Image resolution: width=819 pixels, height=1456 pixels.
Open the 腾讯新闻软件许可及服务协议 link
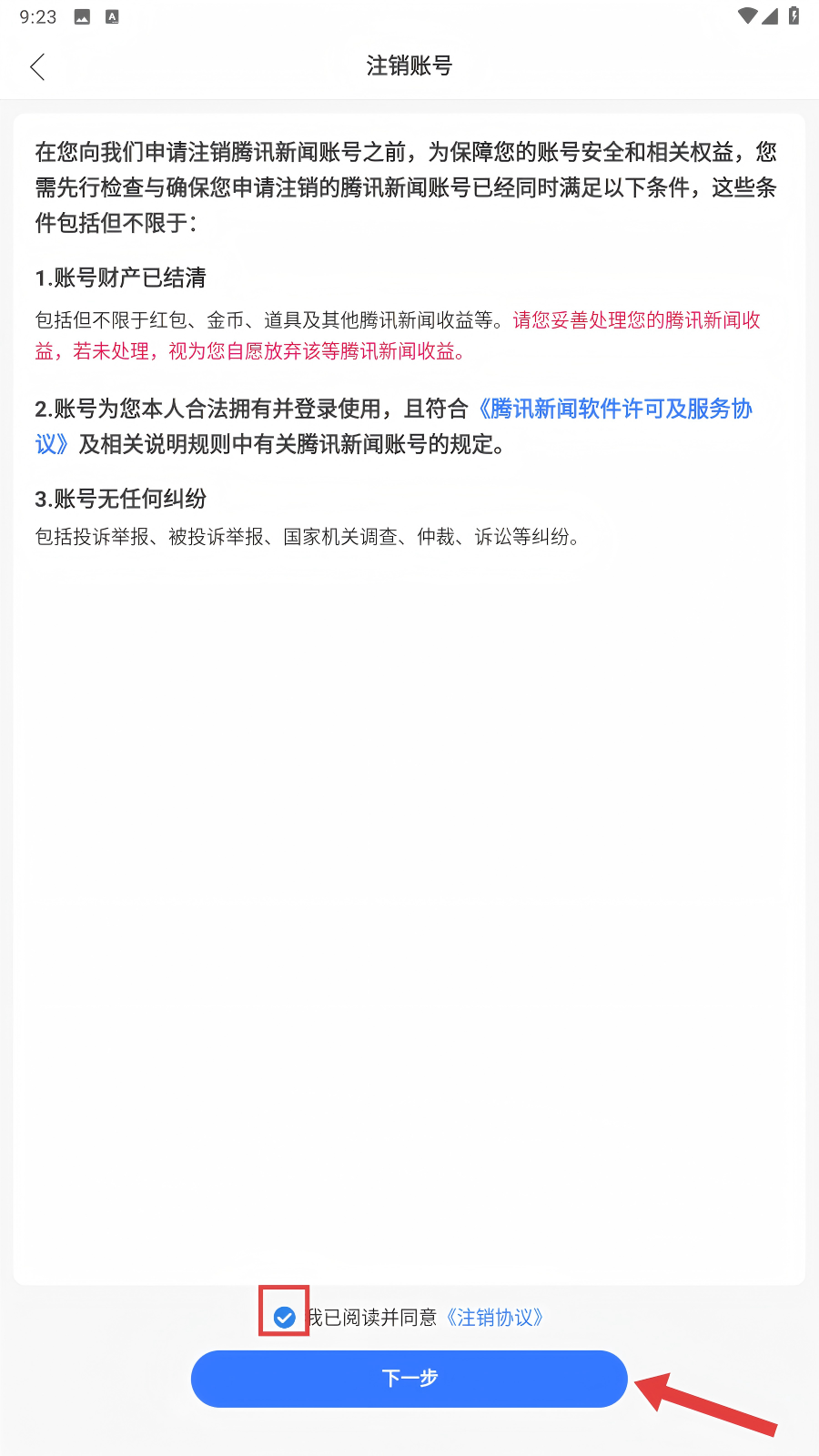(615, 409)
